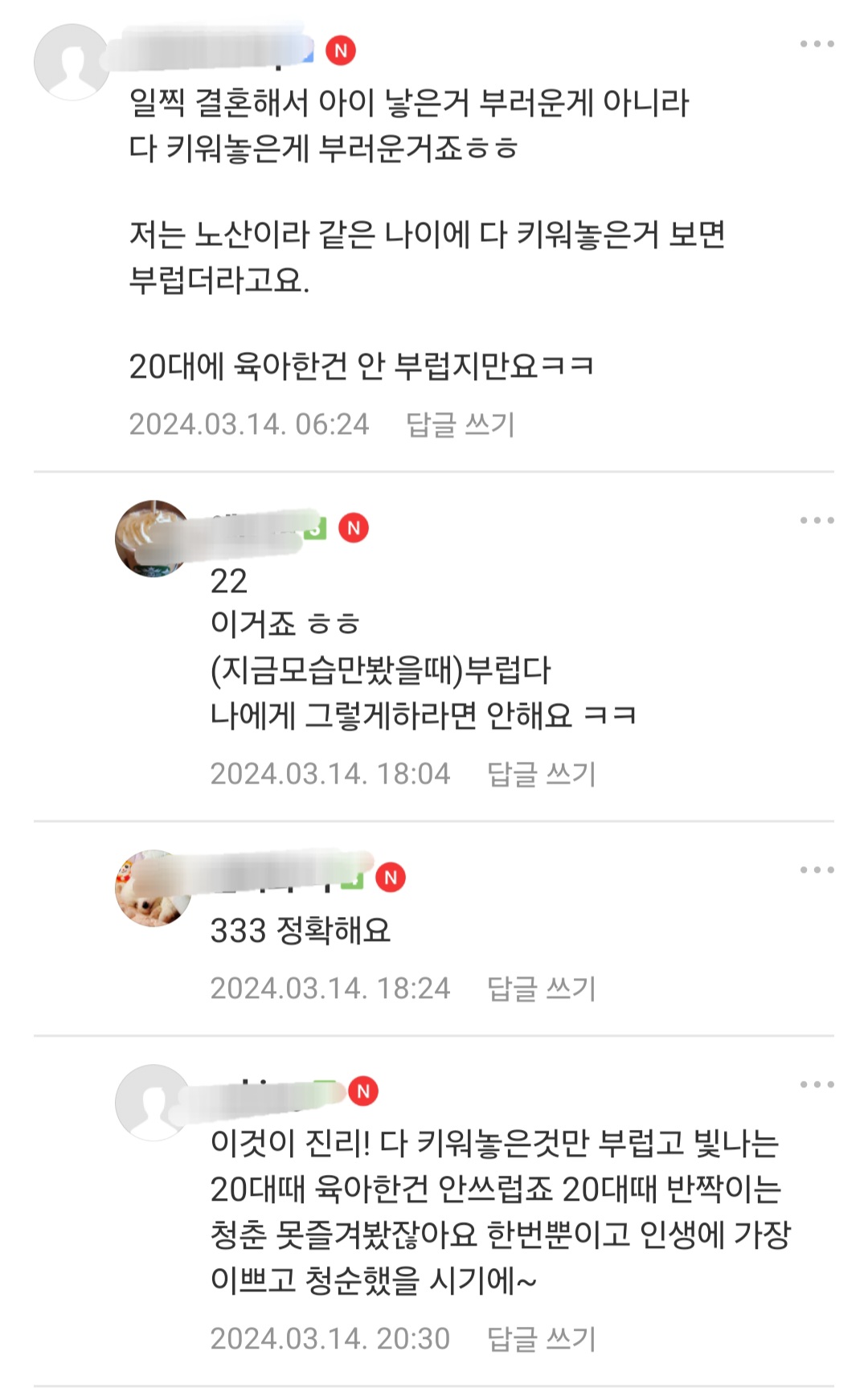View profile picture of the 20:30 commenter
Screen dimensions: 868x1388
point(150,1103)
